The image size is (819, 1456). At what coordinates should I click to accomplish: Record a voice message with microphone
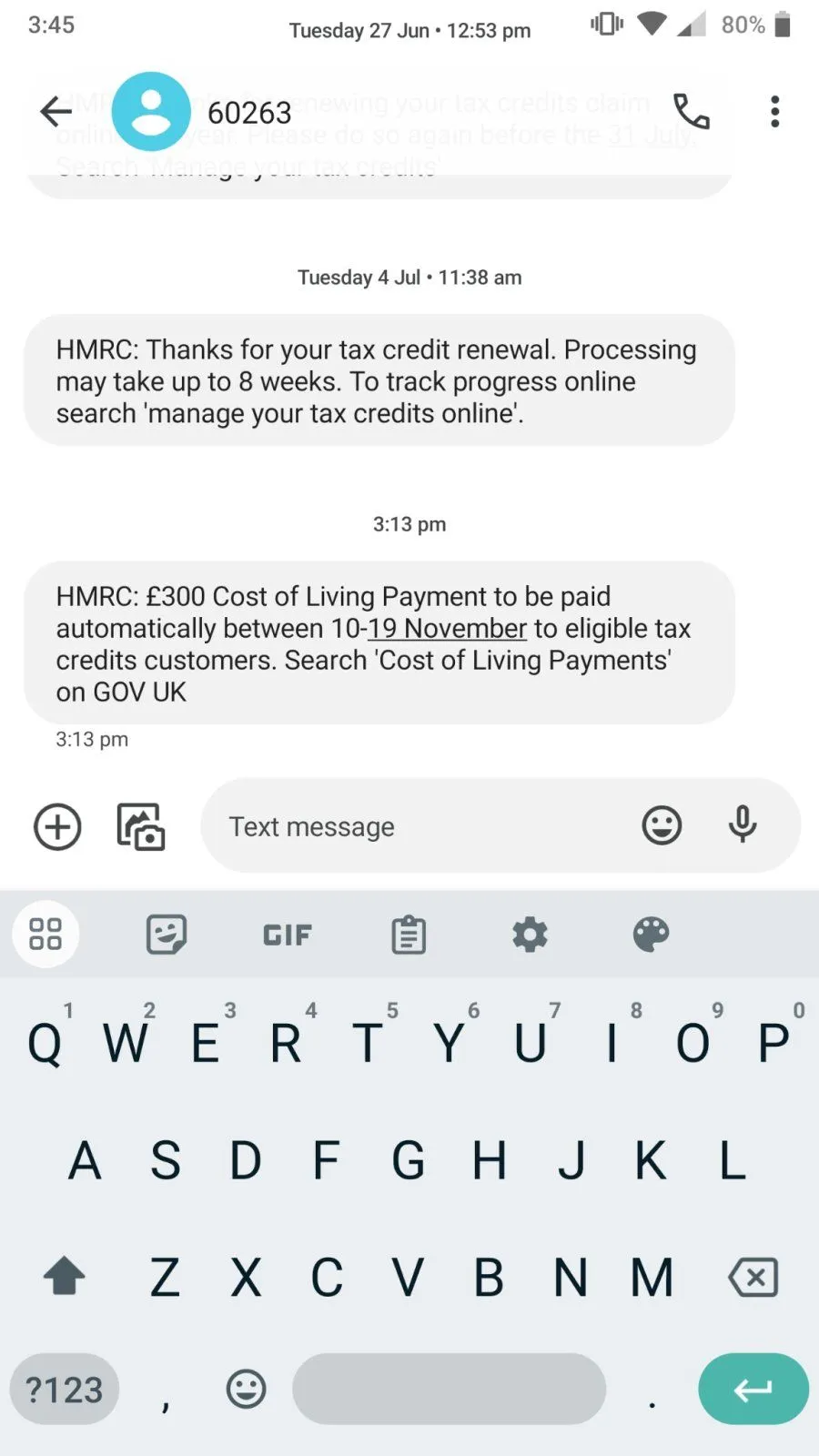click(x=743, y=825)
